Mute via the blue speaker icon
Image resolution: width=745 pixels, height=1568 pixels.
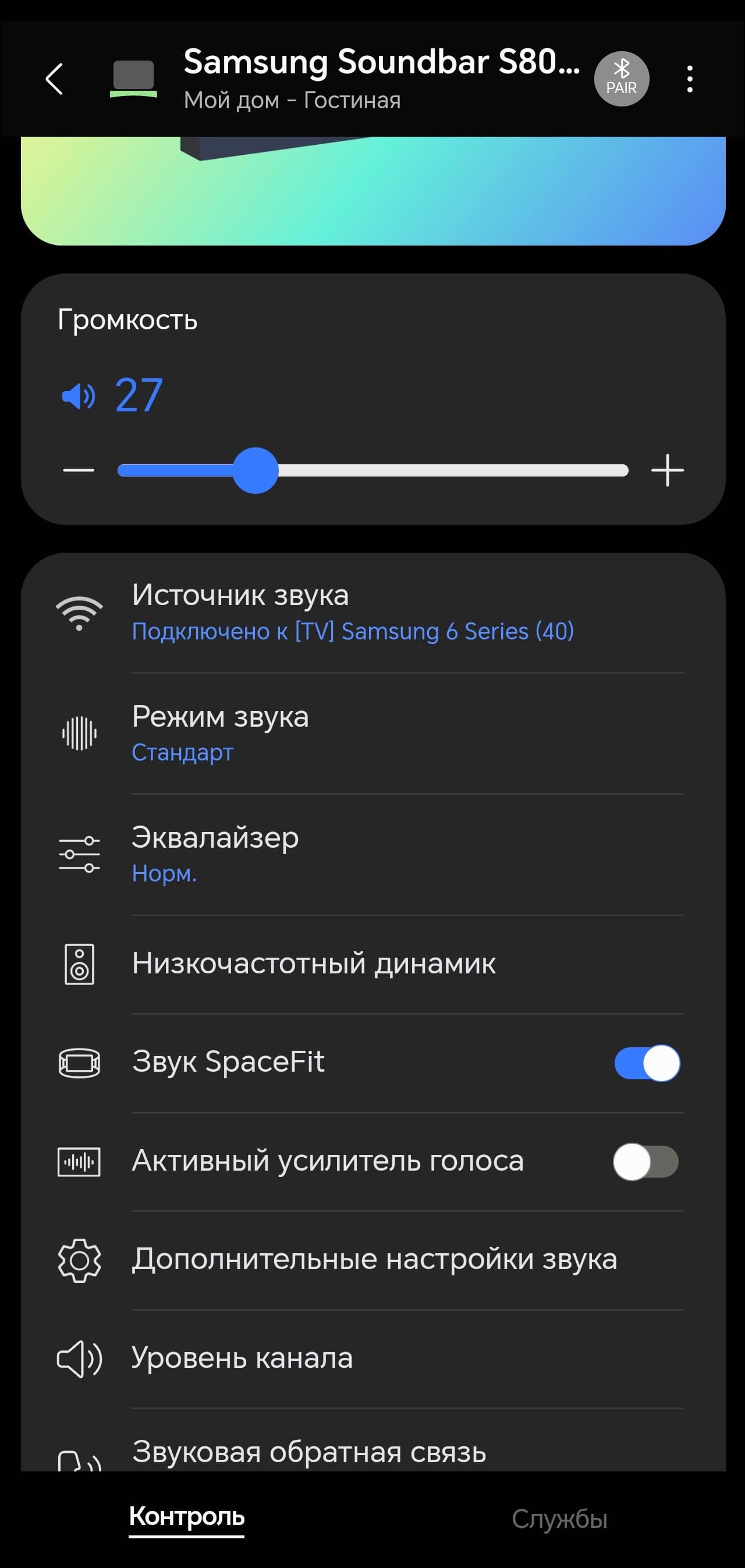(79, 396)
